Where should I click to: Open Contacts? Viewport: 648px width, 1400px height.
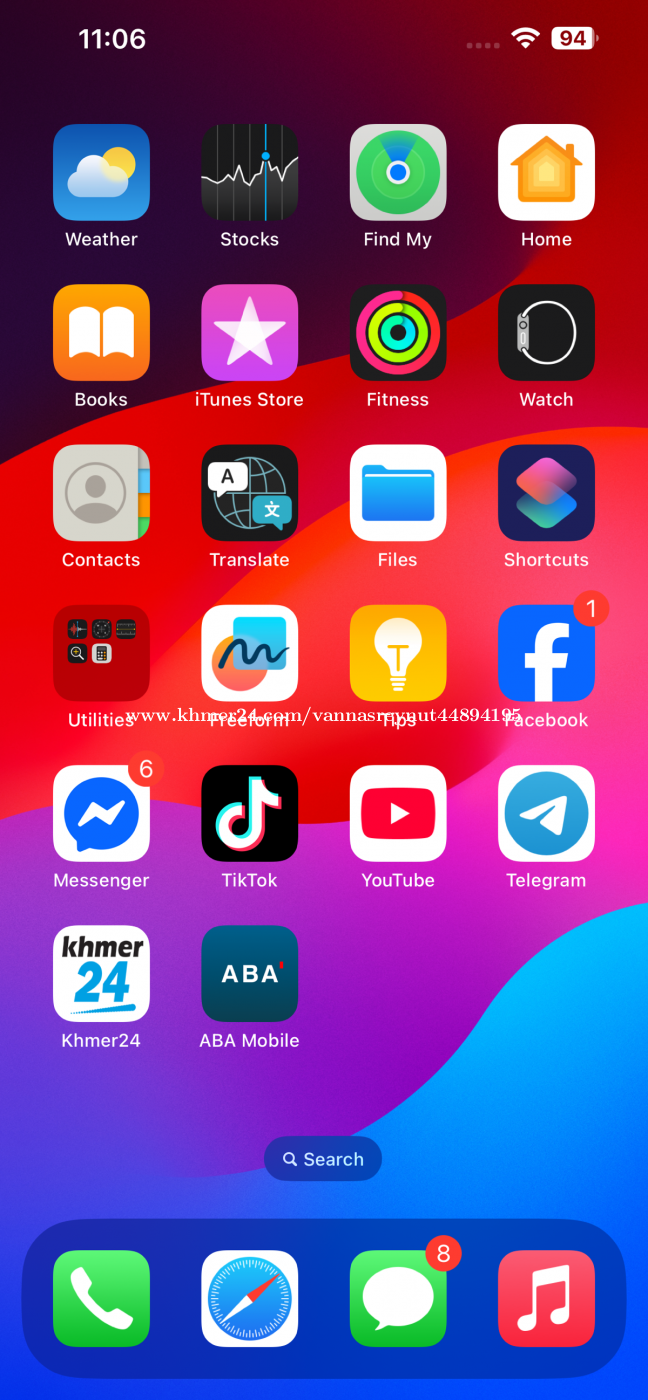[101, 493]
